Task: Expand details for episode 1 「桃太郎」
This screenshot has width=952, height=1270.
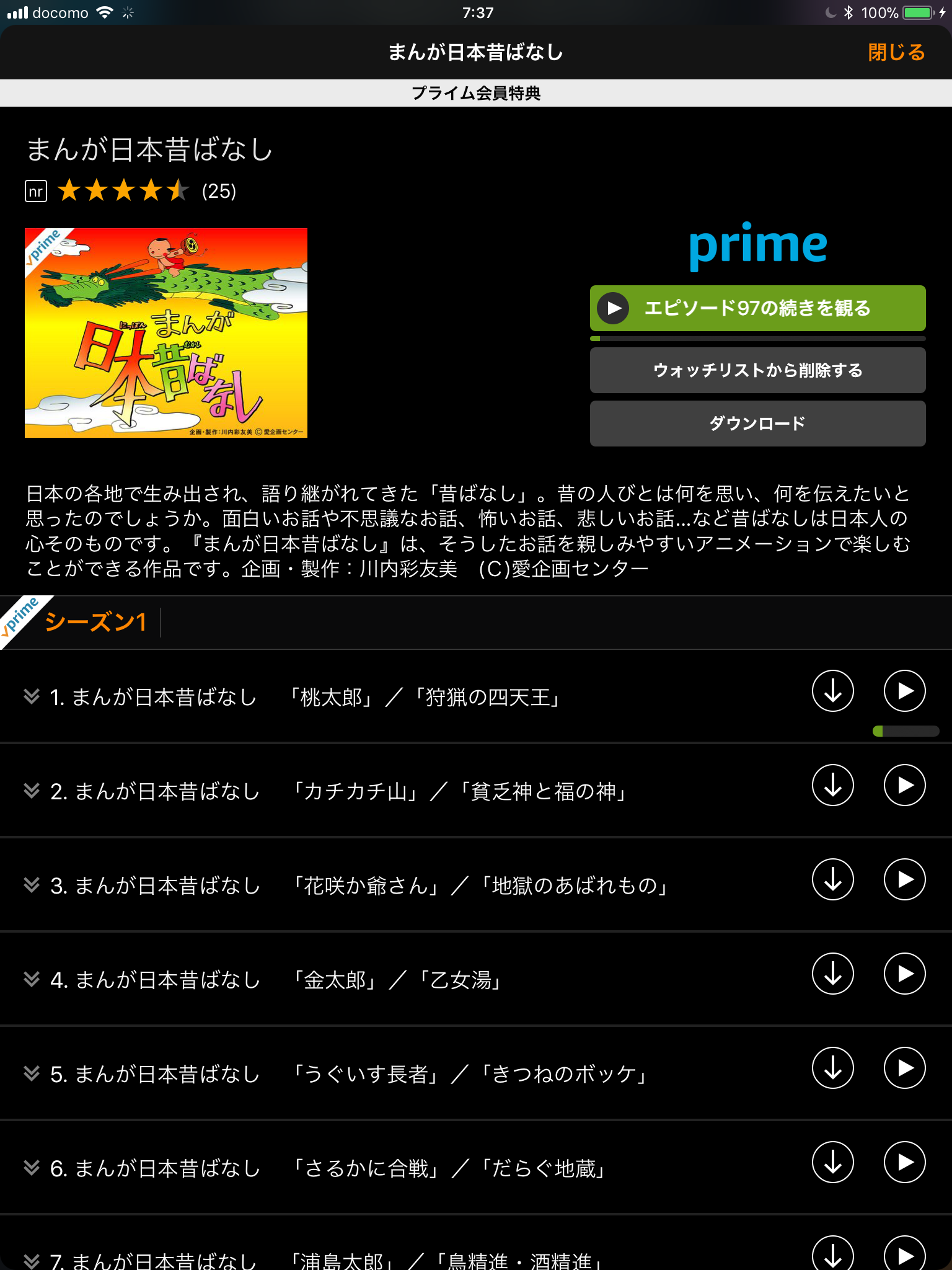Action: [32, 696]
